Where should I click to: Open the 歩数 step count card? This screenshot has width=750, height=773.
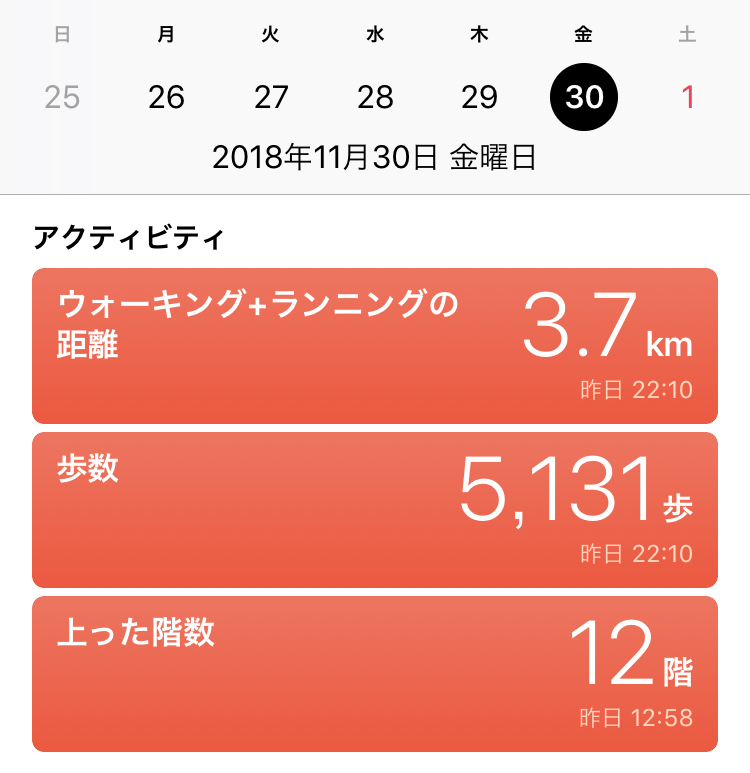(x=375, y=510)
